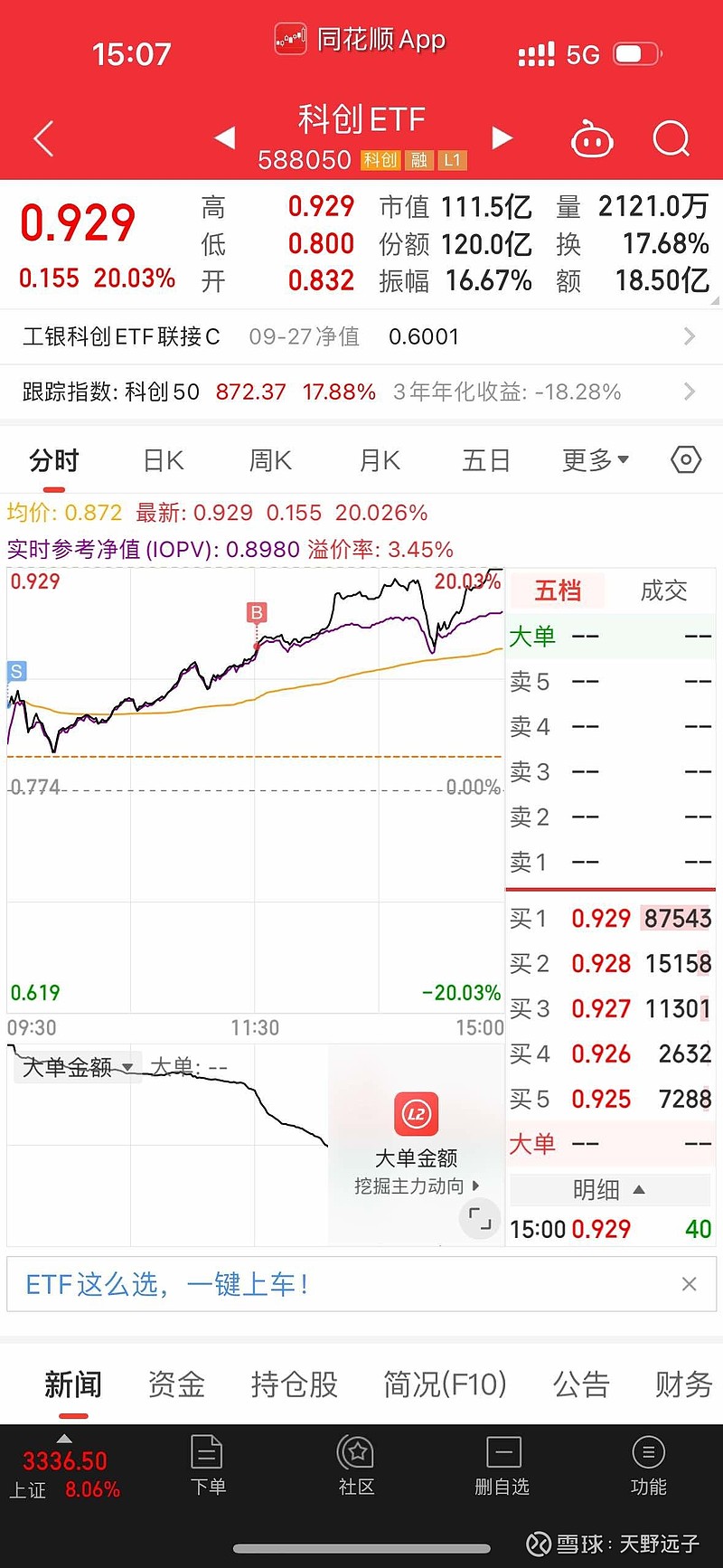This screenshot has width=723, height=1568.
Task: Open the search magnifier icon
Action: click(671, 138)
